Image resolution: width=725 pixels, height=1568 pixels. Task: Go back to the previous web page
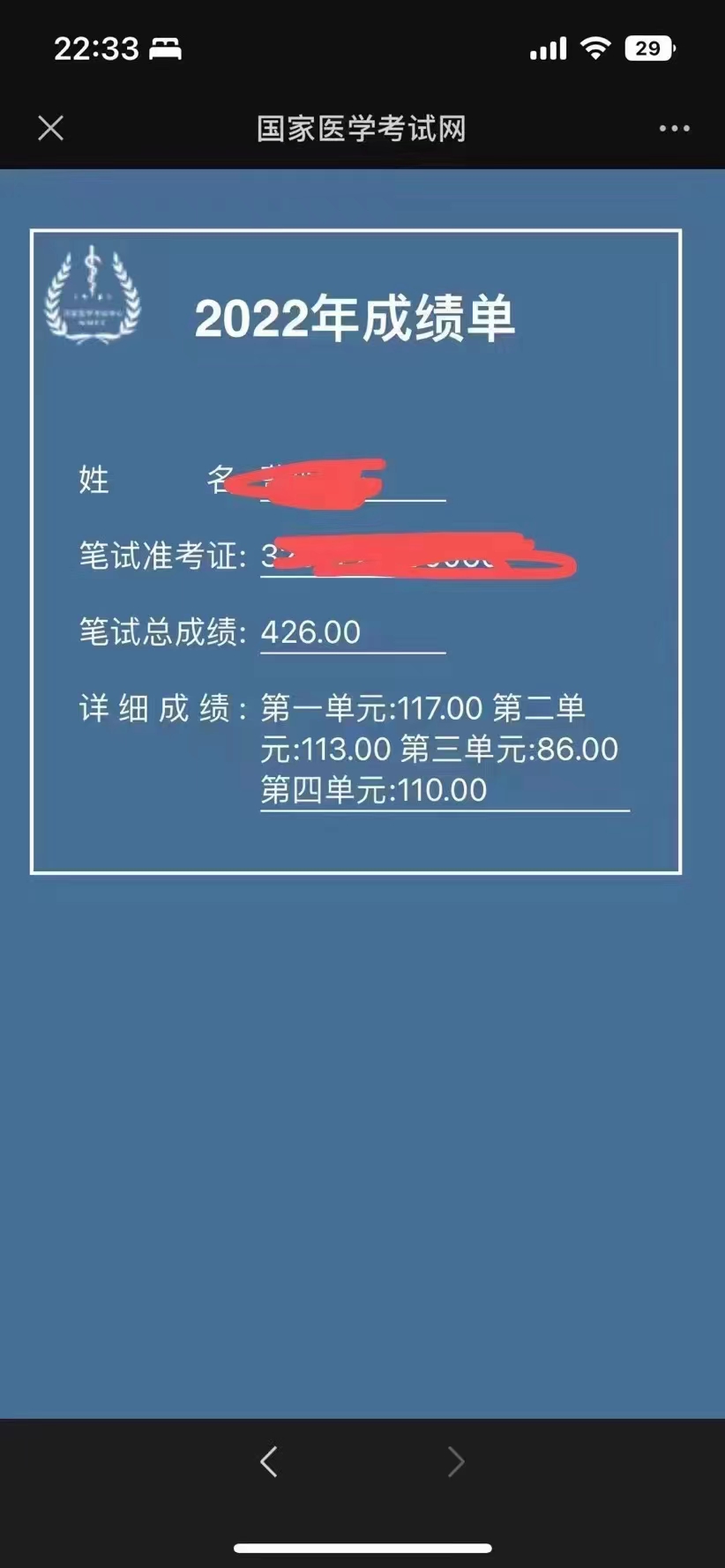tap(269, 1461)
